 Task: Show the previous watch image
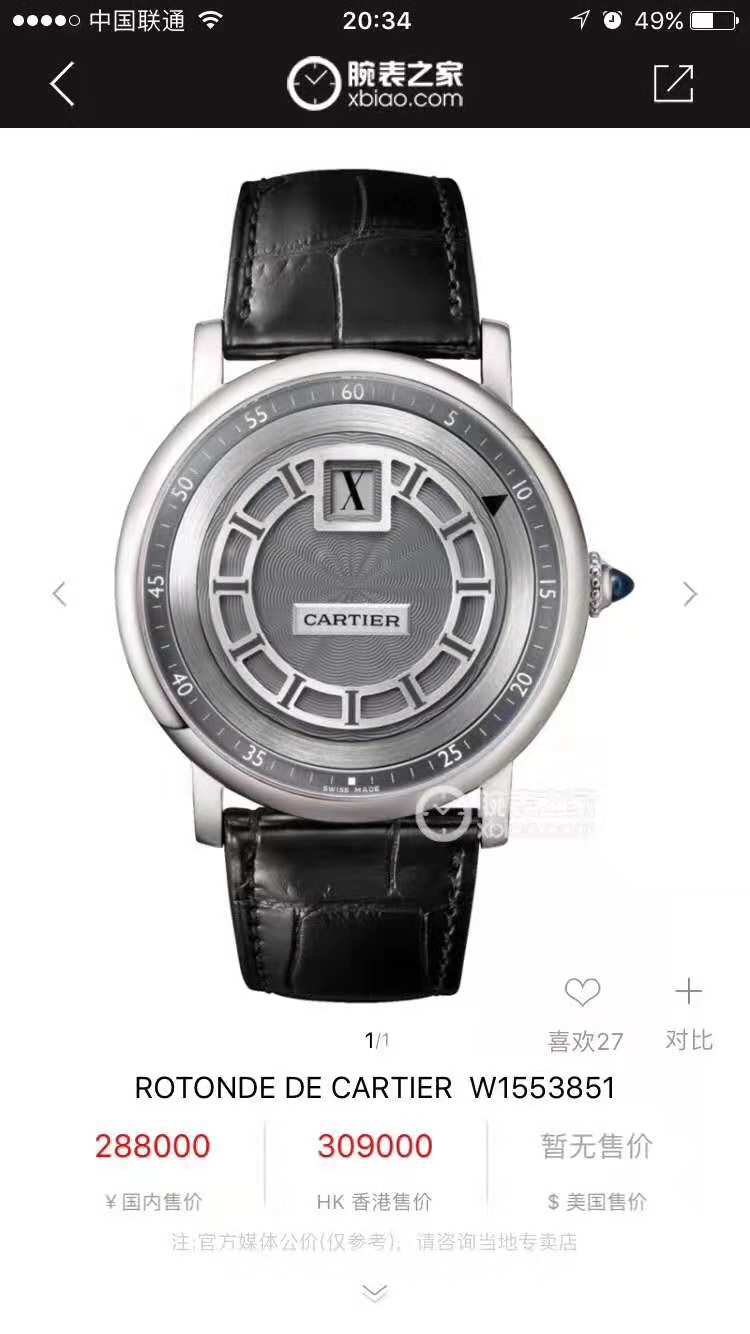coord(60,594)
